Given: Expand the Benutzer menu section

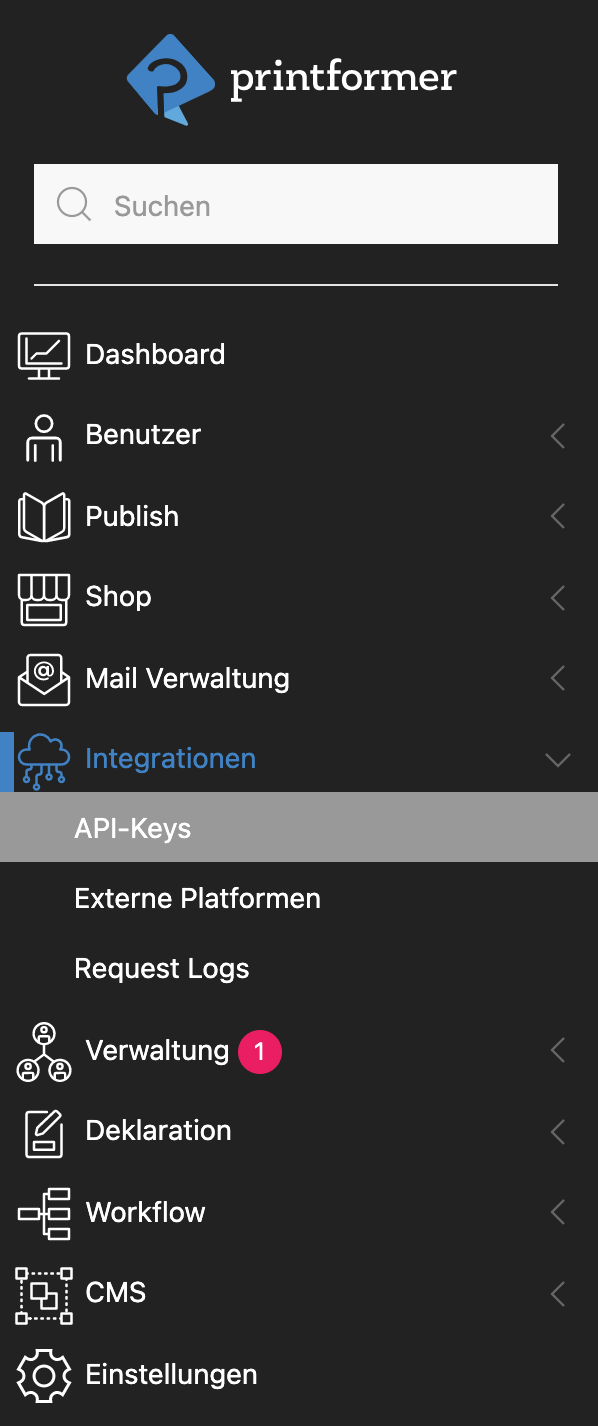Looking at the screenshot, I should pyautogui.click(x=299, y=435).
